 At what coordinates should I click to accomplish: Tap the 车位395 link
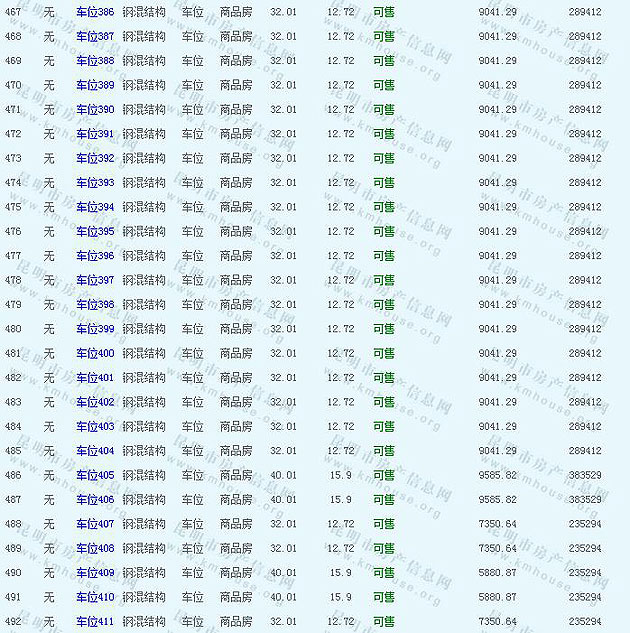pos(95,231)
